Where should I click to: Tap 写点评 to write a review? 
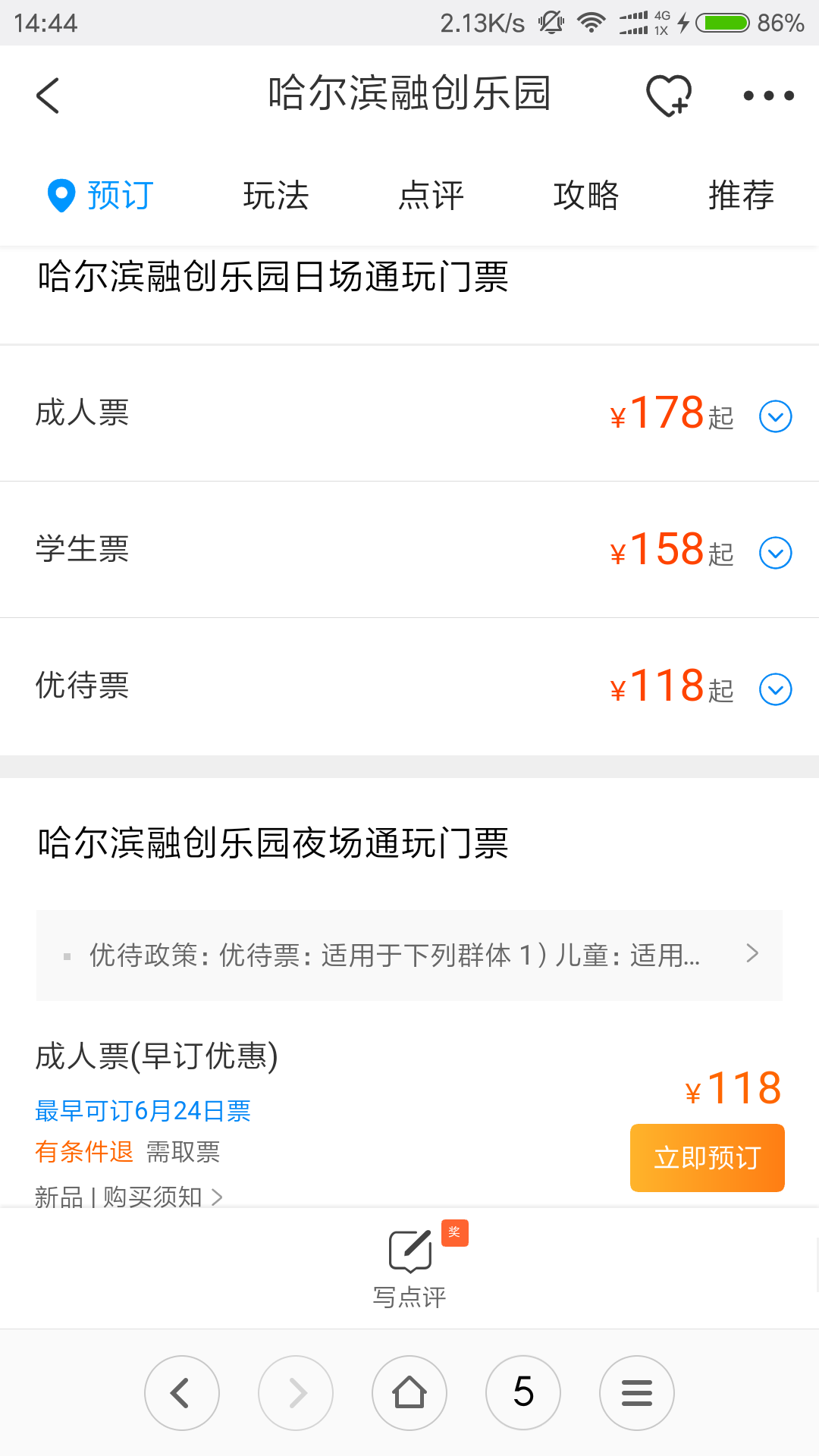click(x=409, y=1266)
